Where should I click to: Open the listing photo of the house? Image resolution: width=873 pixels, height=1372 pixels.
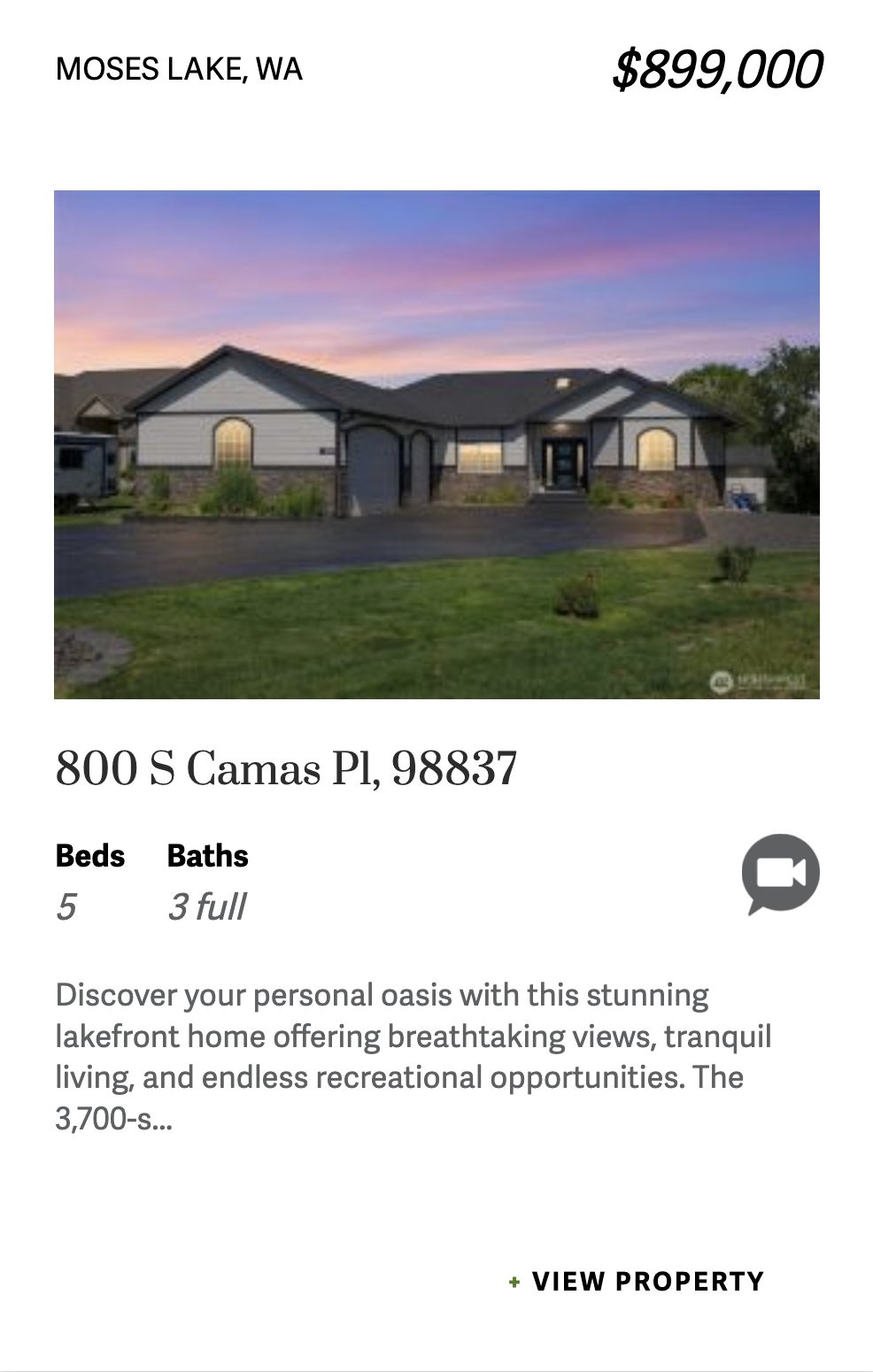[x=436, y=443]
